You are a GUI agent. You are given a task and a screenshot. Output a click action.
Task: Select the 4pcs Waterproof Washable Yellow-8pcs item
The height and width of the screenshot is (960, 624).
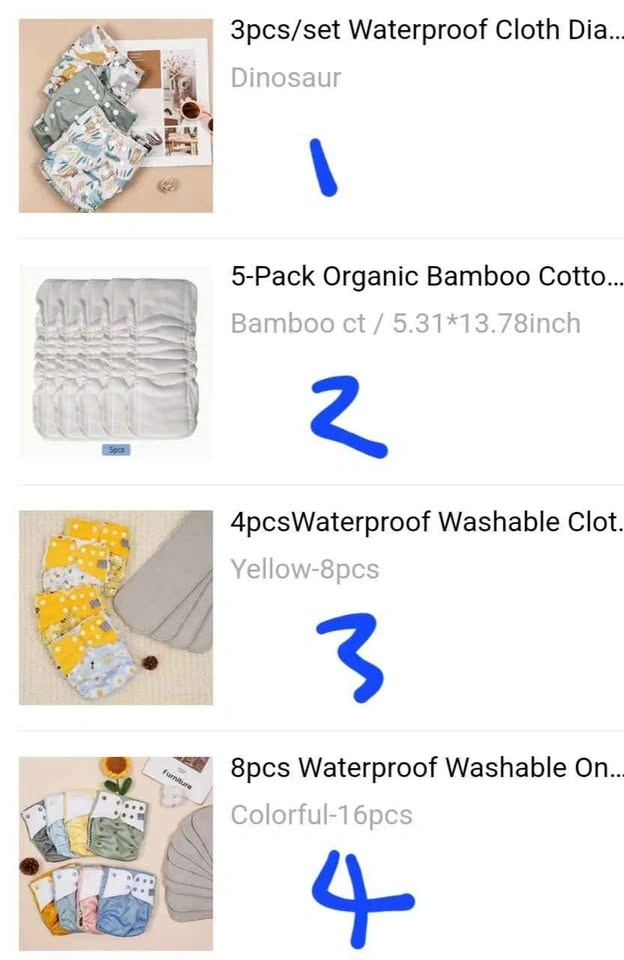pos(426,523)
